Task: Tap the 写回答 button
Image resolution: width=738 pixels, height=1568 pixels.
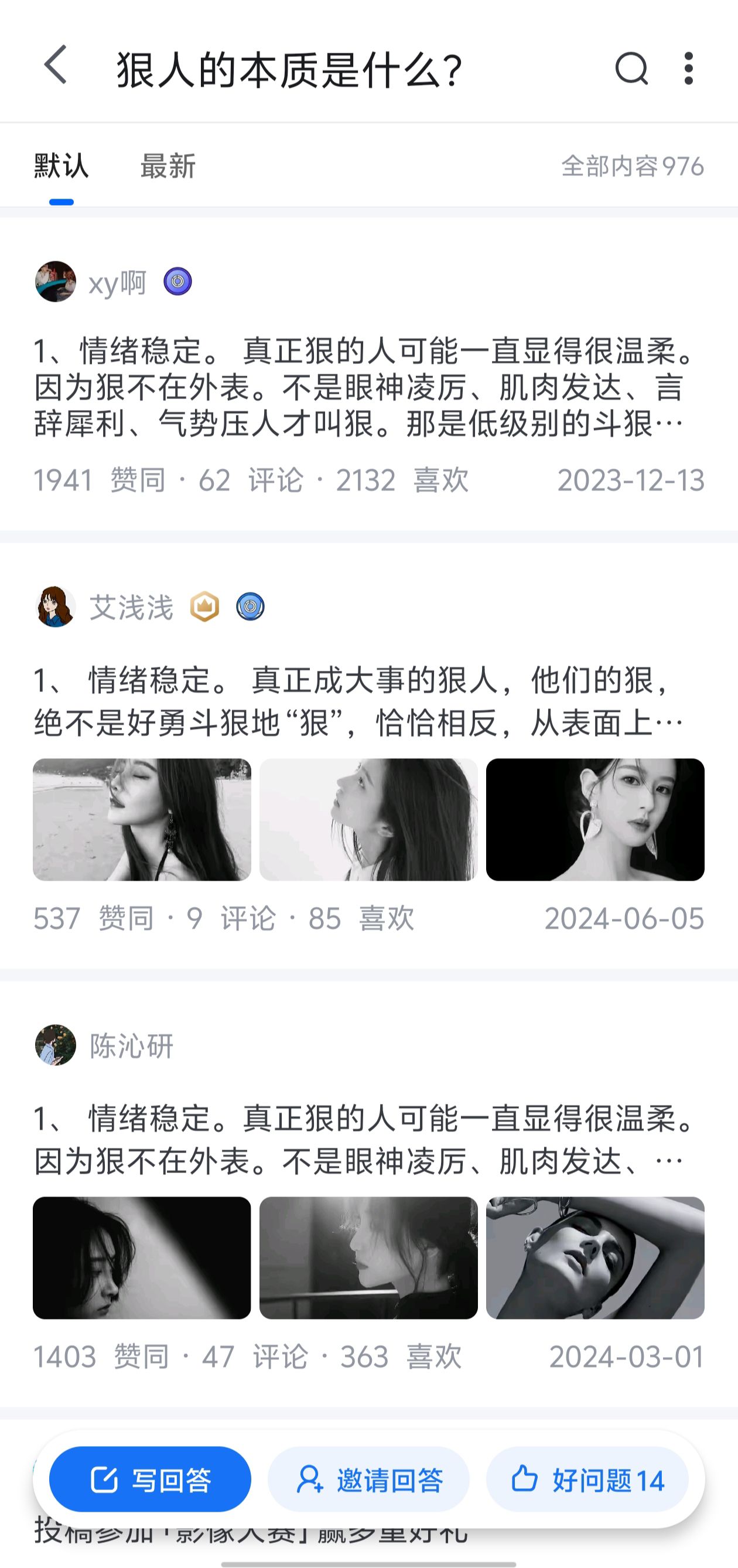Action: click(x=151, y=1480)
